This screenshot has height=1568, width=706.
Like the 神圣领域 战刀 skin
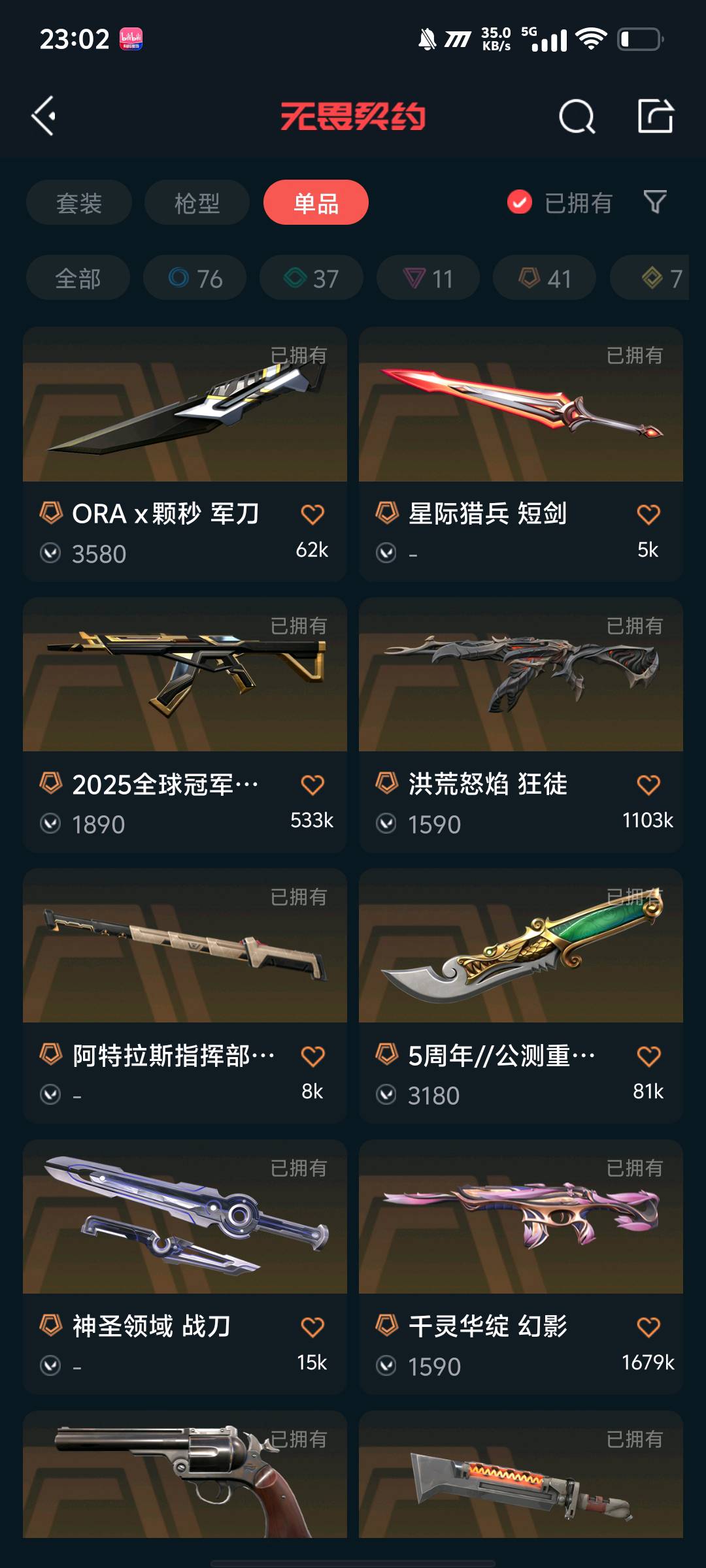coord(312,1328)
